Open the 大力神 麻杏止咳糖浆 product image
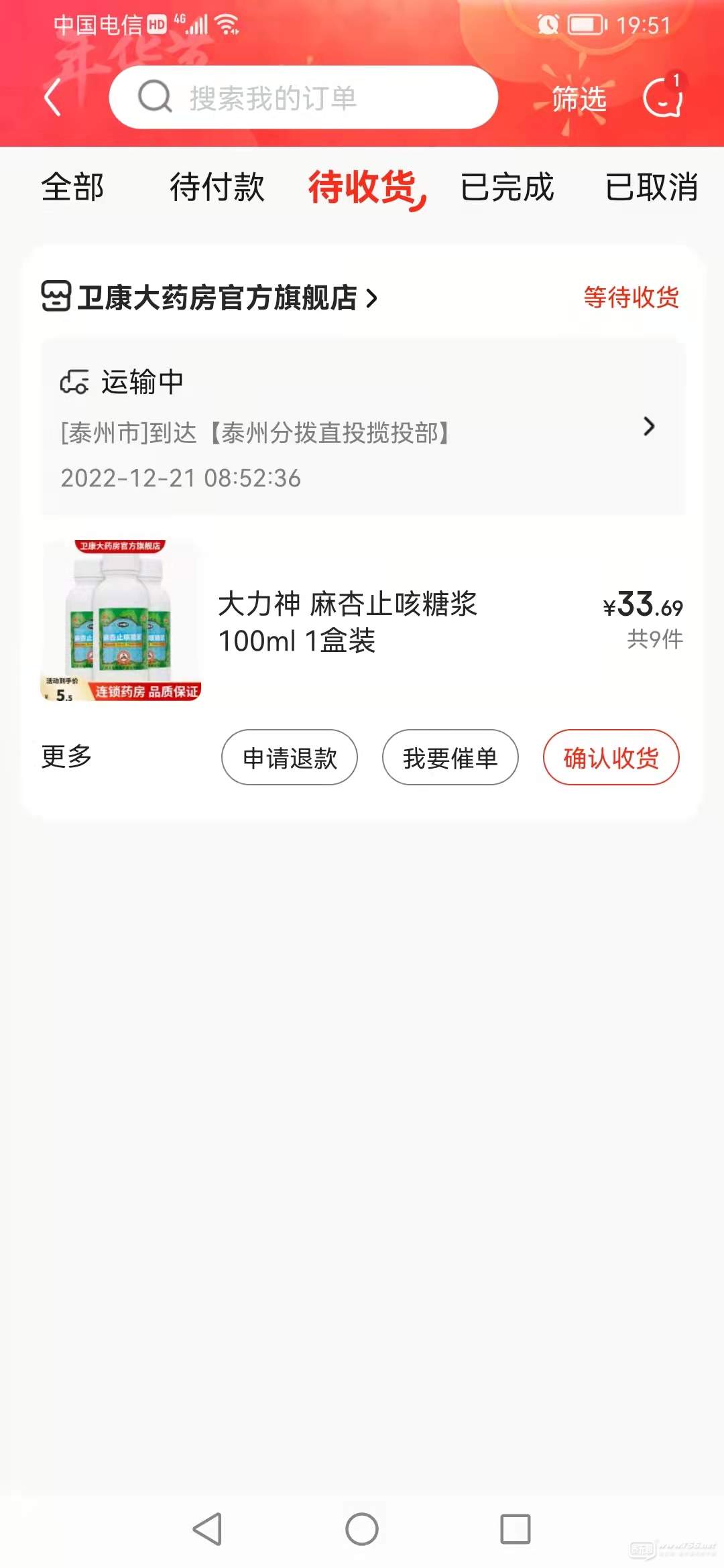724x1568 pixels. point(121,620)
